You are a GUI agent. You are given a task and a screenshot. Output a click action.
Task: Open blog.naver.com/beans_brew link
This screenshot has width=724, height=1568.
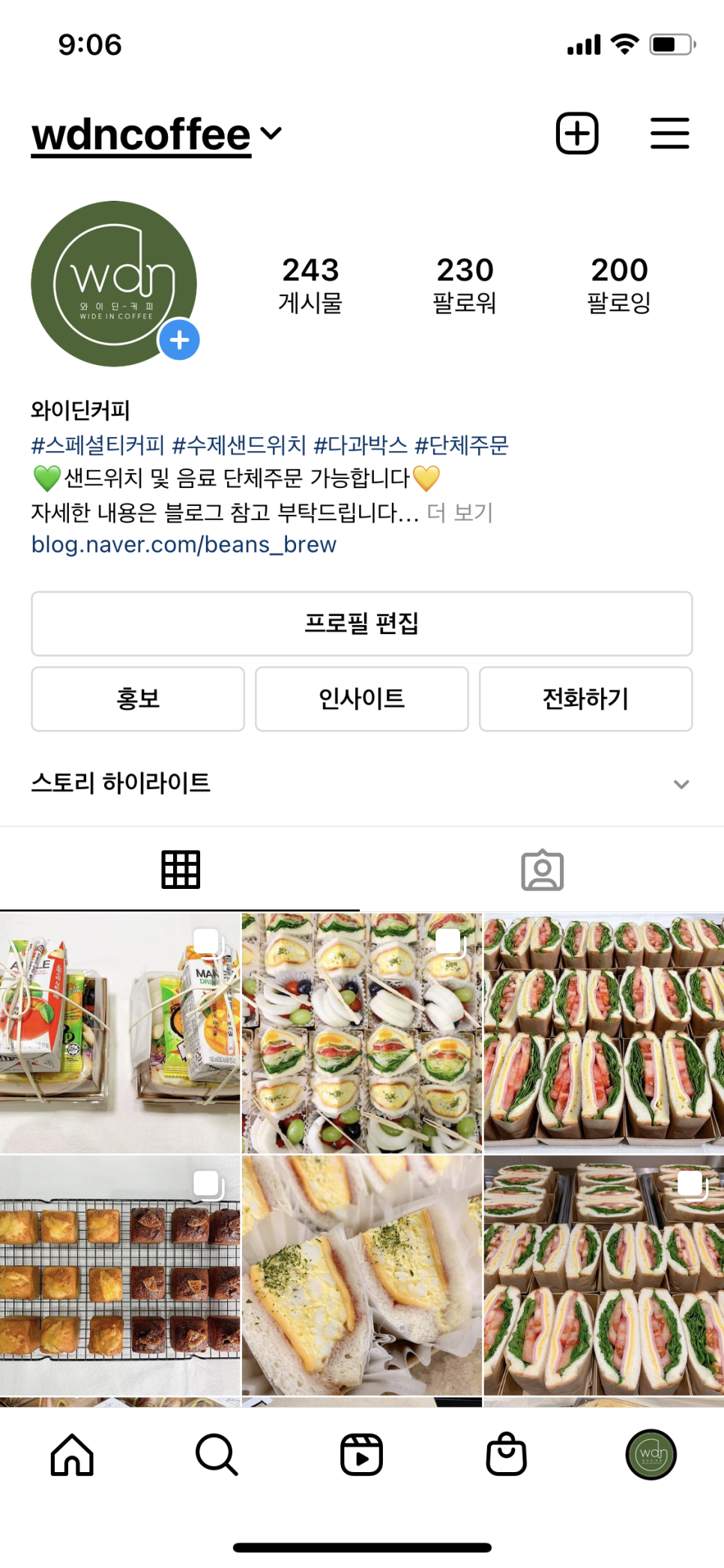point(184,545)
